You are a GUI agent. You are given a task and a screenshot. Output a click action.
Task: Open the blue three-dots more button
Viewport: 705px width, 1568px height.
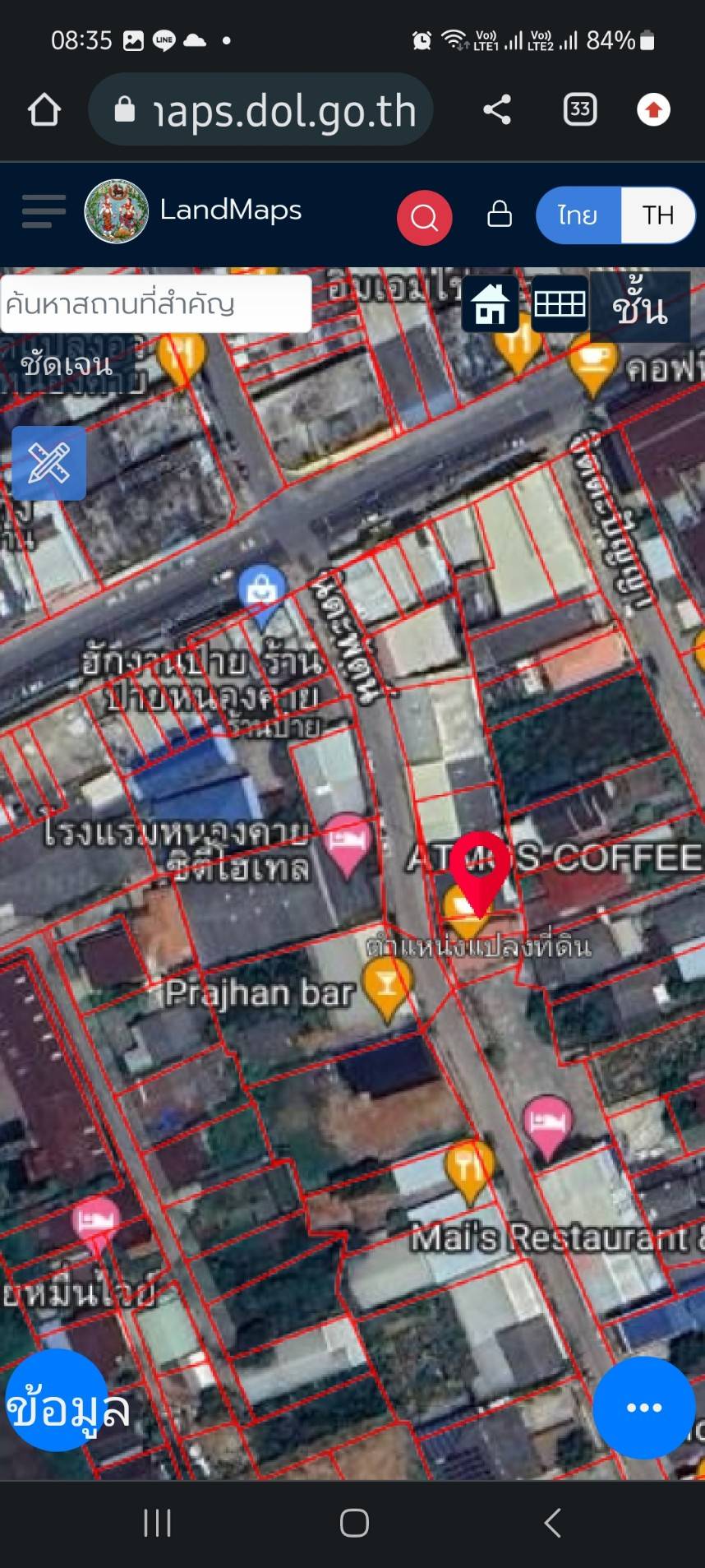(x=643, y=1408)
